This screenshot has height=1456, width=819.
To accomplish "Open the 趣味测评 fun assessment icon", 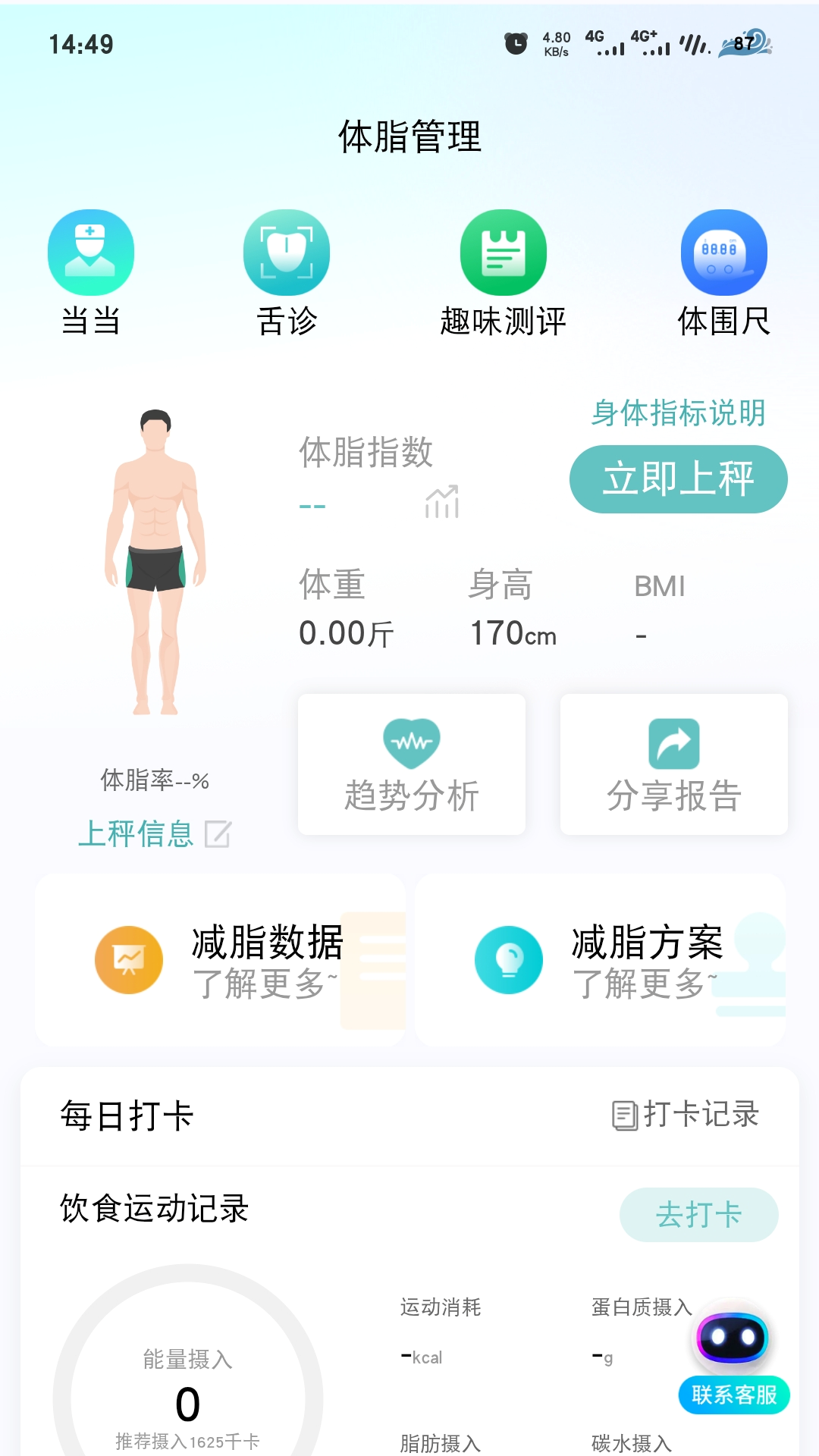I will 502,251.
